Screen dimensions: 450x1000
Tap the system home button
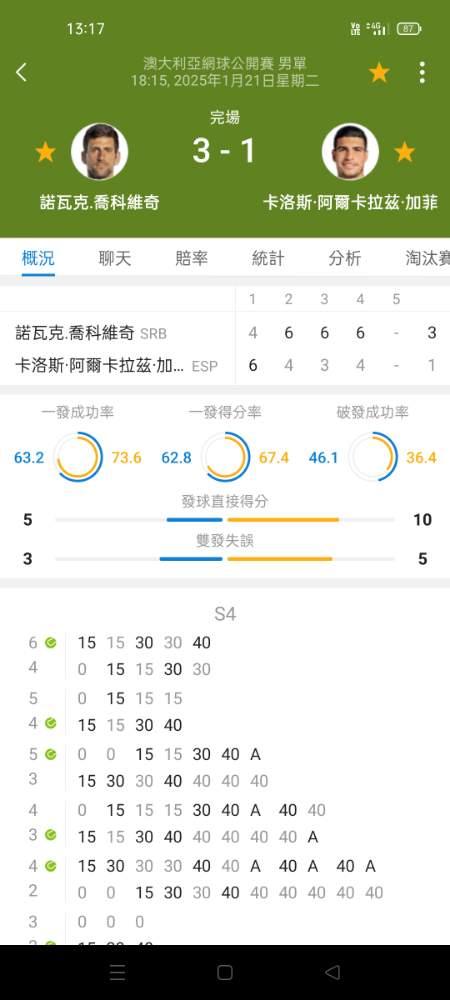click(224, 972)
